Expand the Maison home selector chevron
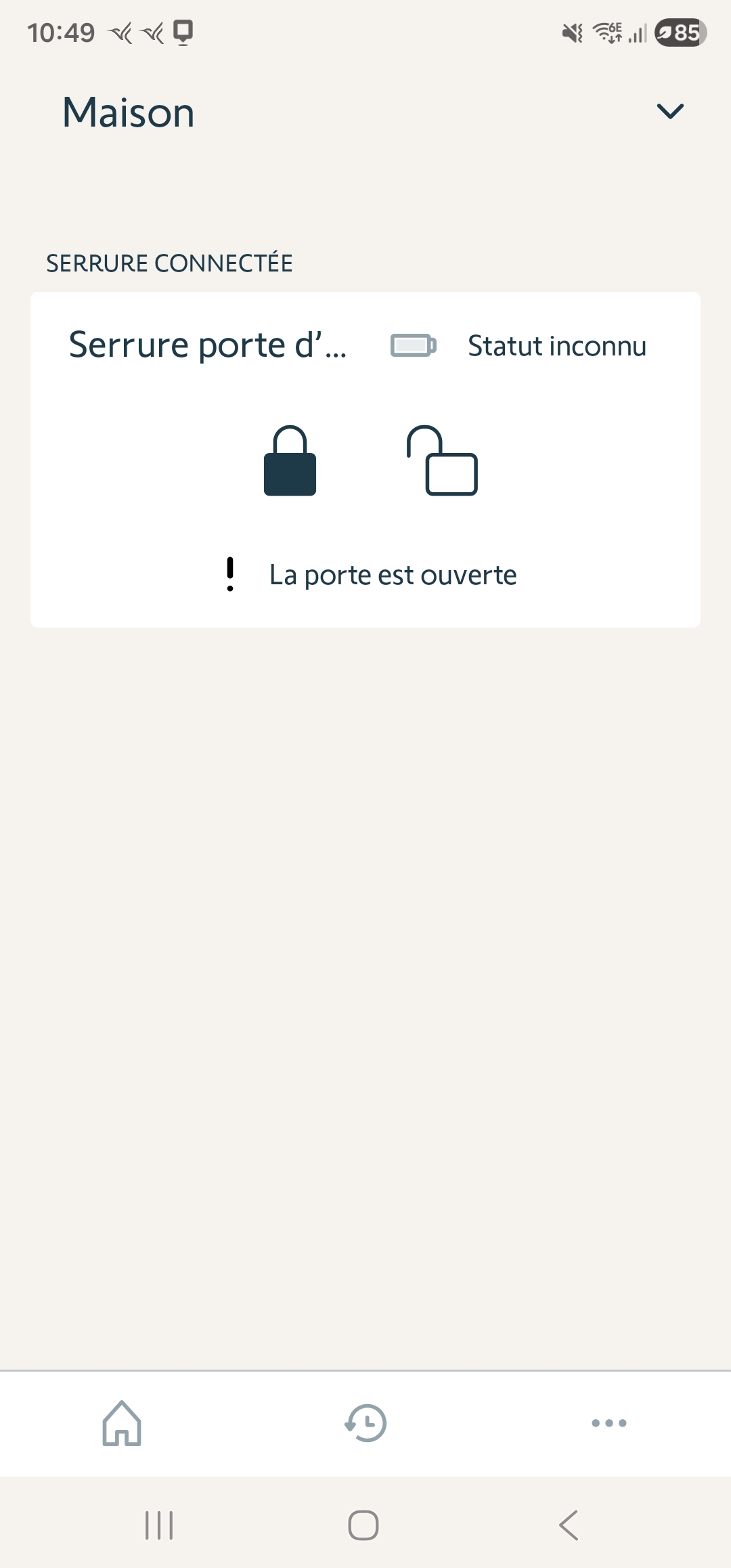Viewport: 731px width, 1568px height. pyautogui.click(x=670, y=111)
